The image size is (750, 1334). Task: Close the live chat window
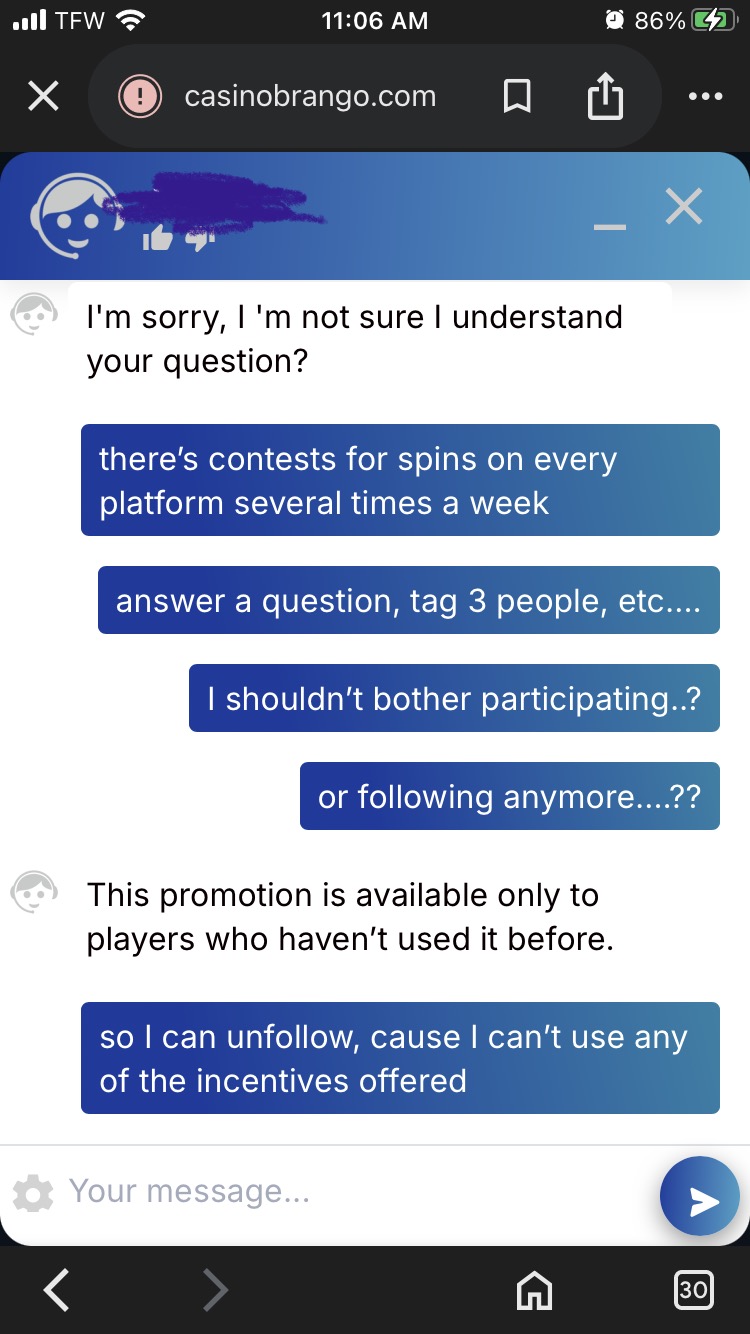click(x=684, y=207)
